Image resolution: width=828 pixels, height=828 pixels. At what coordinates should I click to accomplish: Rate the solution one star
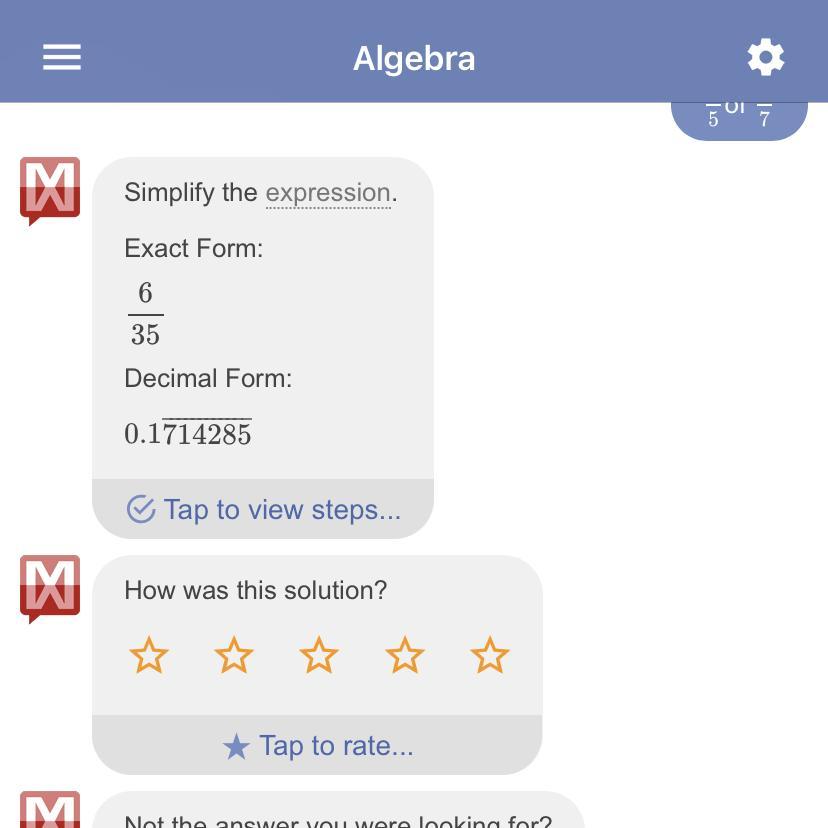tap(149, 656)
